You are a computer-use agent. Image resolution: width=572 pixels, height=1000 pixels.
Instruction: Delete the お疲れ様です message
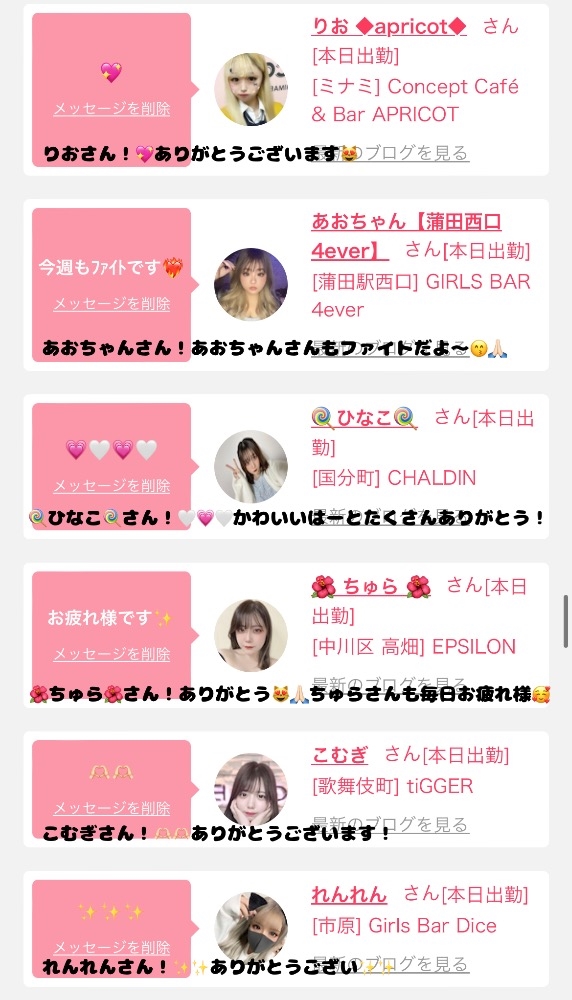(x=112, y=654)
